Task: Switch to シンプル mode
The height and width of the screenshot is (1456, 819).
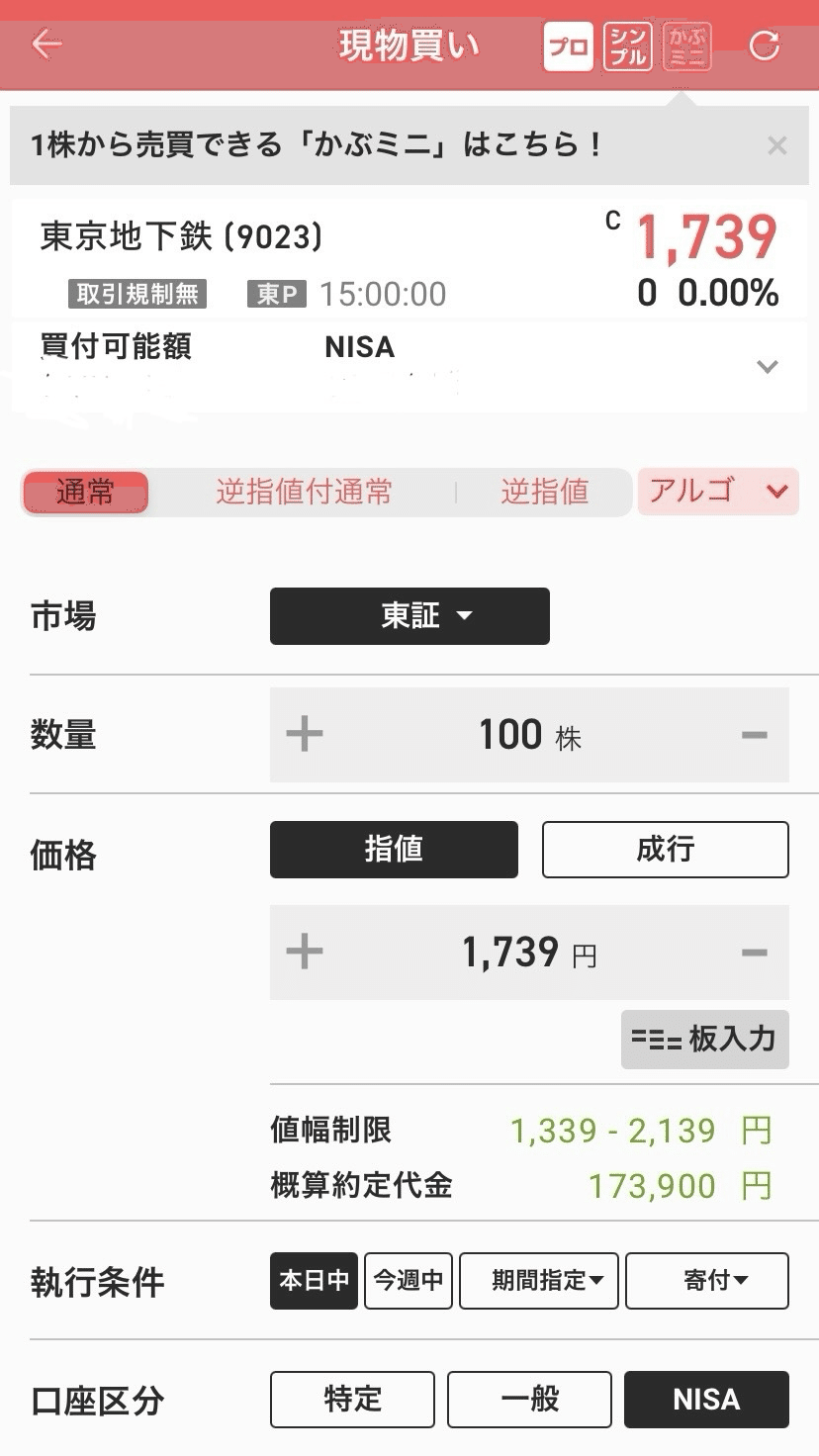Action: [x=630, y=45]
